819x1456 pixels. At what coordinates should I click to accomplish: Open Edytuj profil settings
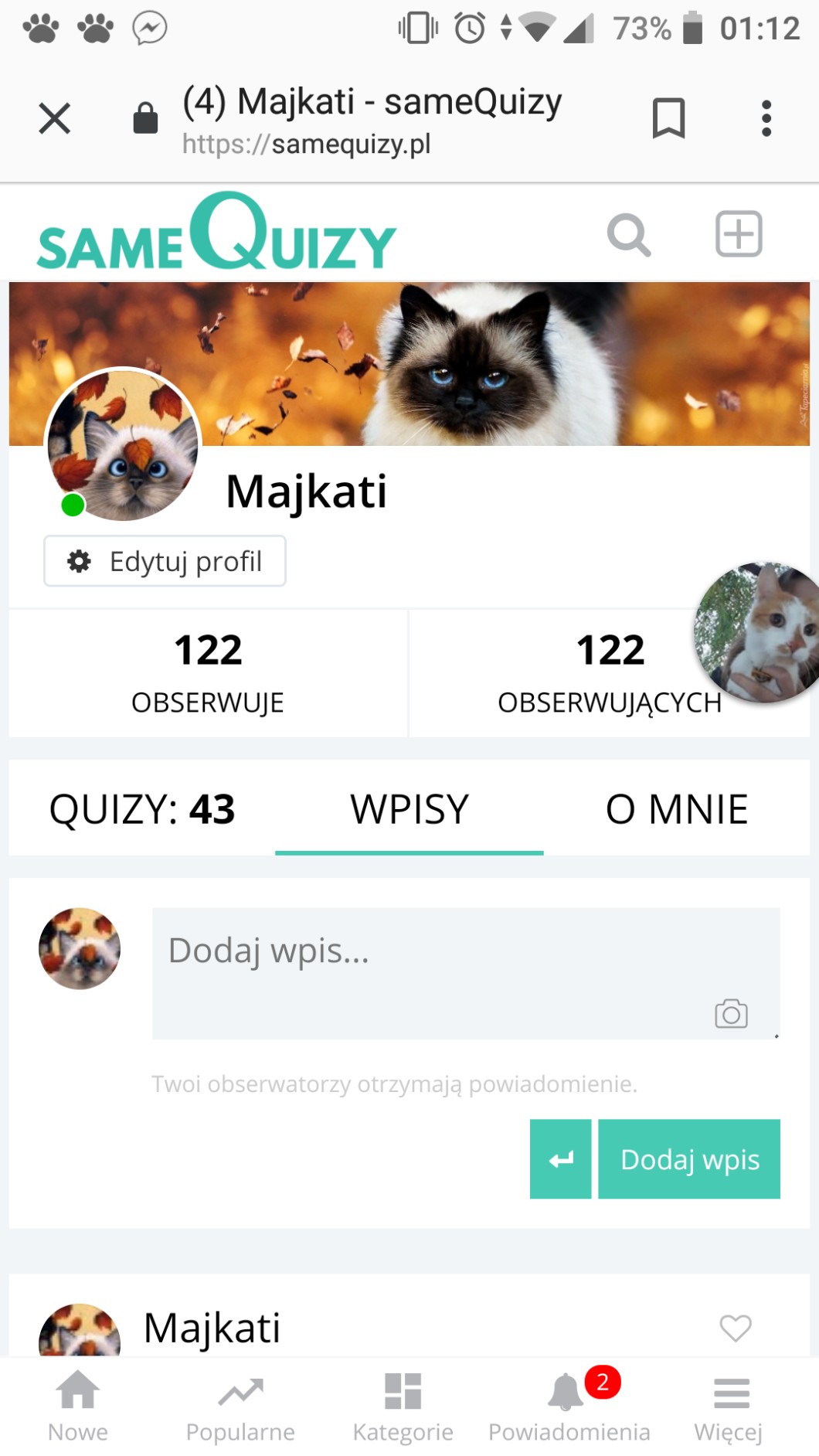point(165,561)
